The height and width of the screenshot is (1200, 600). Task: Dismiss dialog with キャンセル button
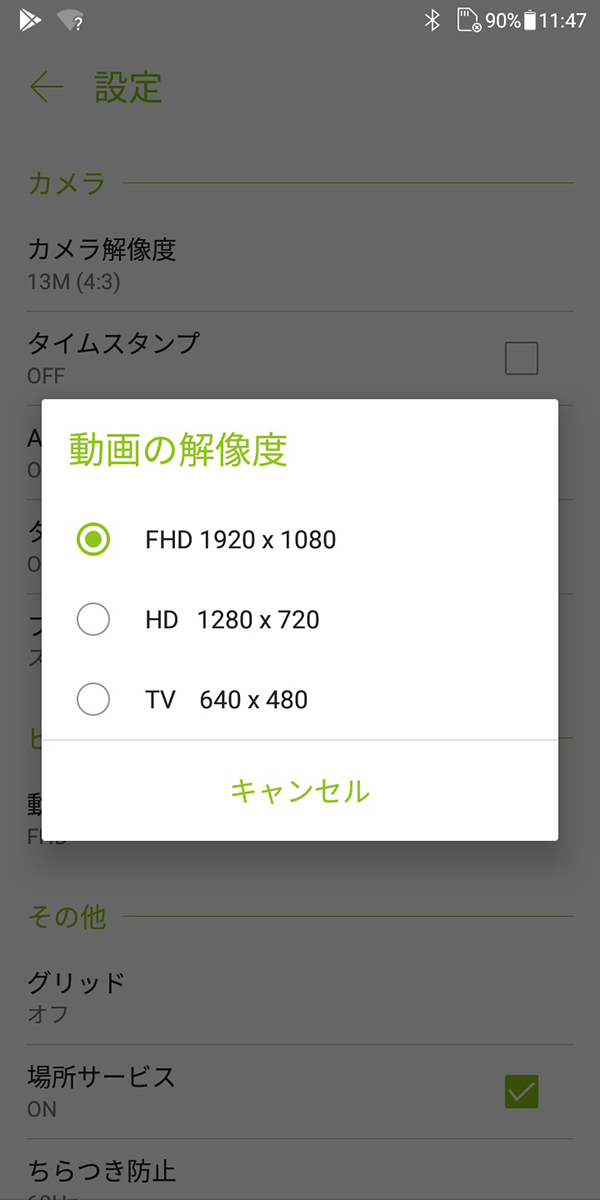pos(300,791)
